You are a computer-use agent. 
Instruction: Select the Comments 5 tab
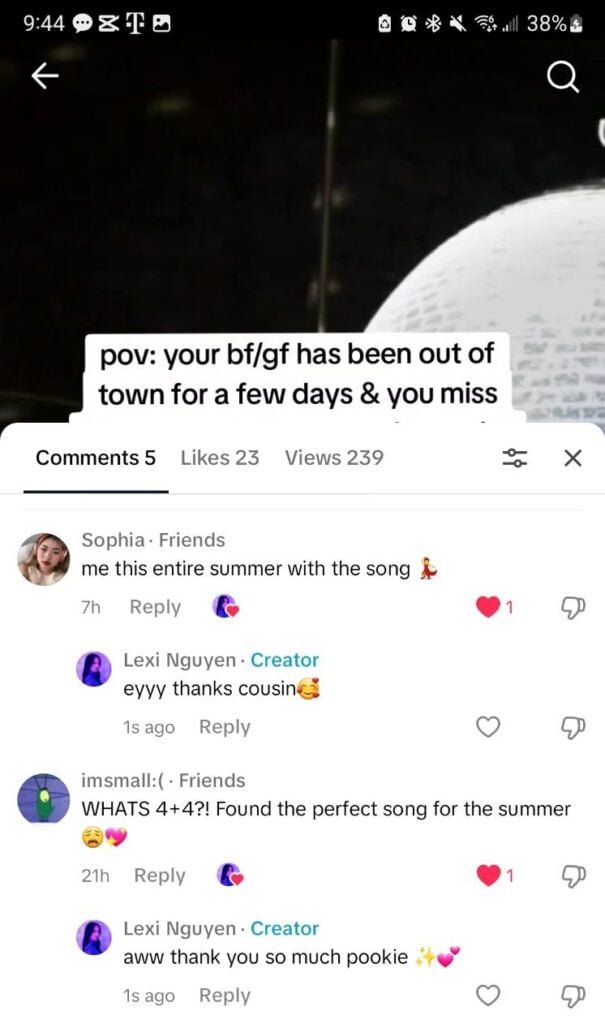tap(96, 457)
